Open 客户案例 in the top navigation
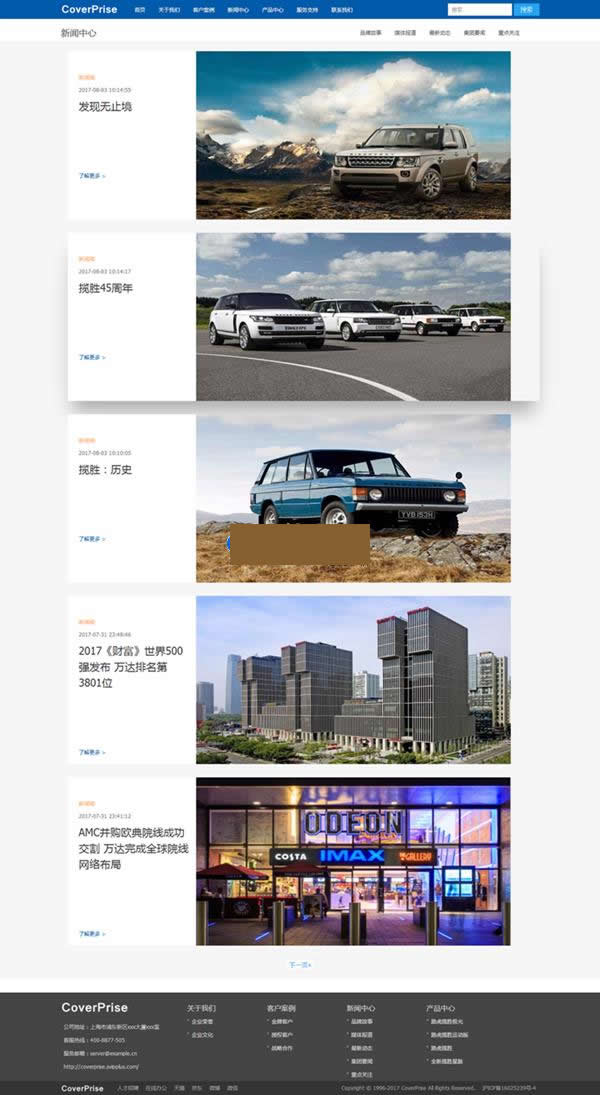 tap(204, 9)
